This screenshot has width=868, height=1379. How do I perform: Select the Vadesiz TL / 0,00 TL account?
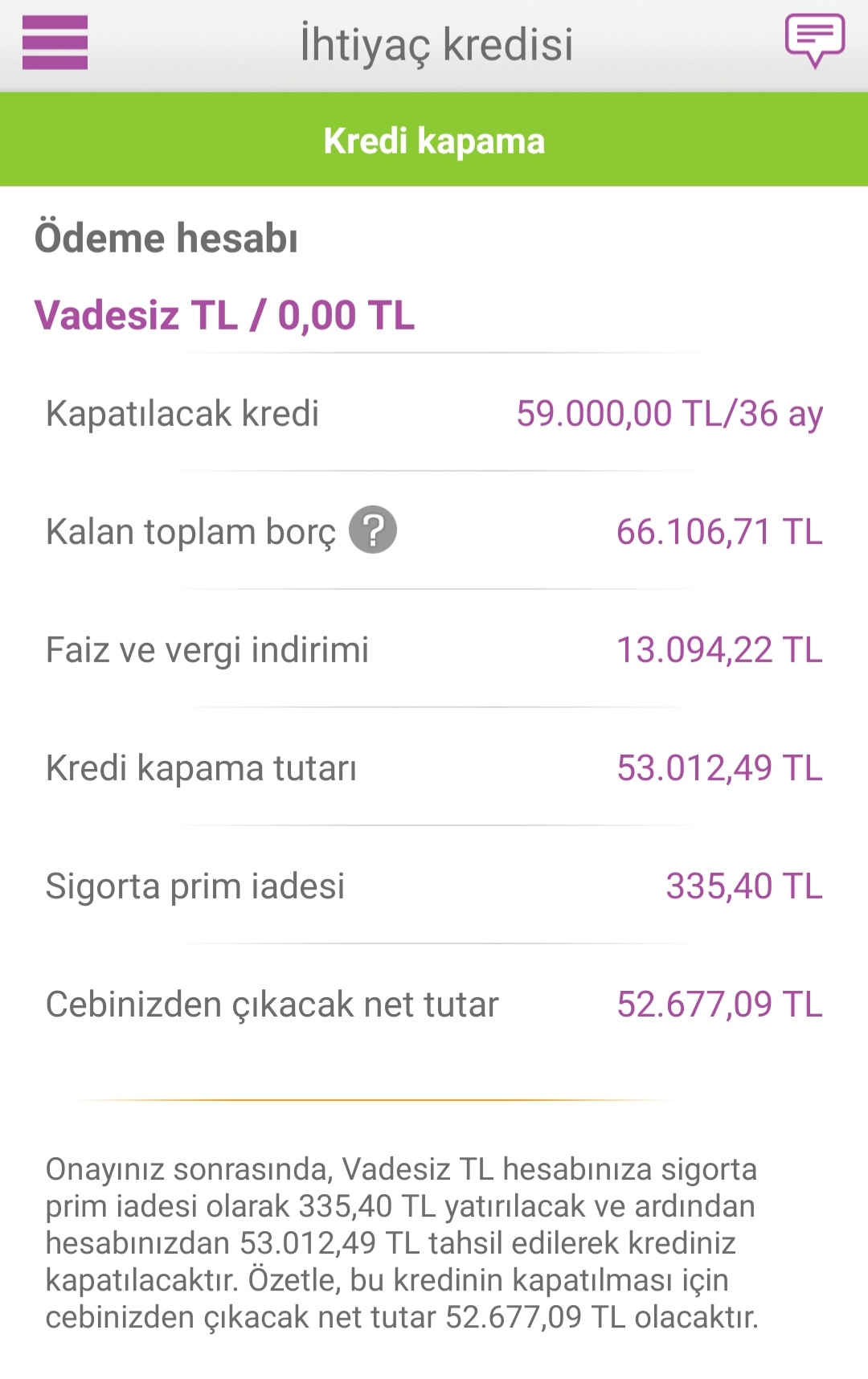point(225,315)
